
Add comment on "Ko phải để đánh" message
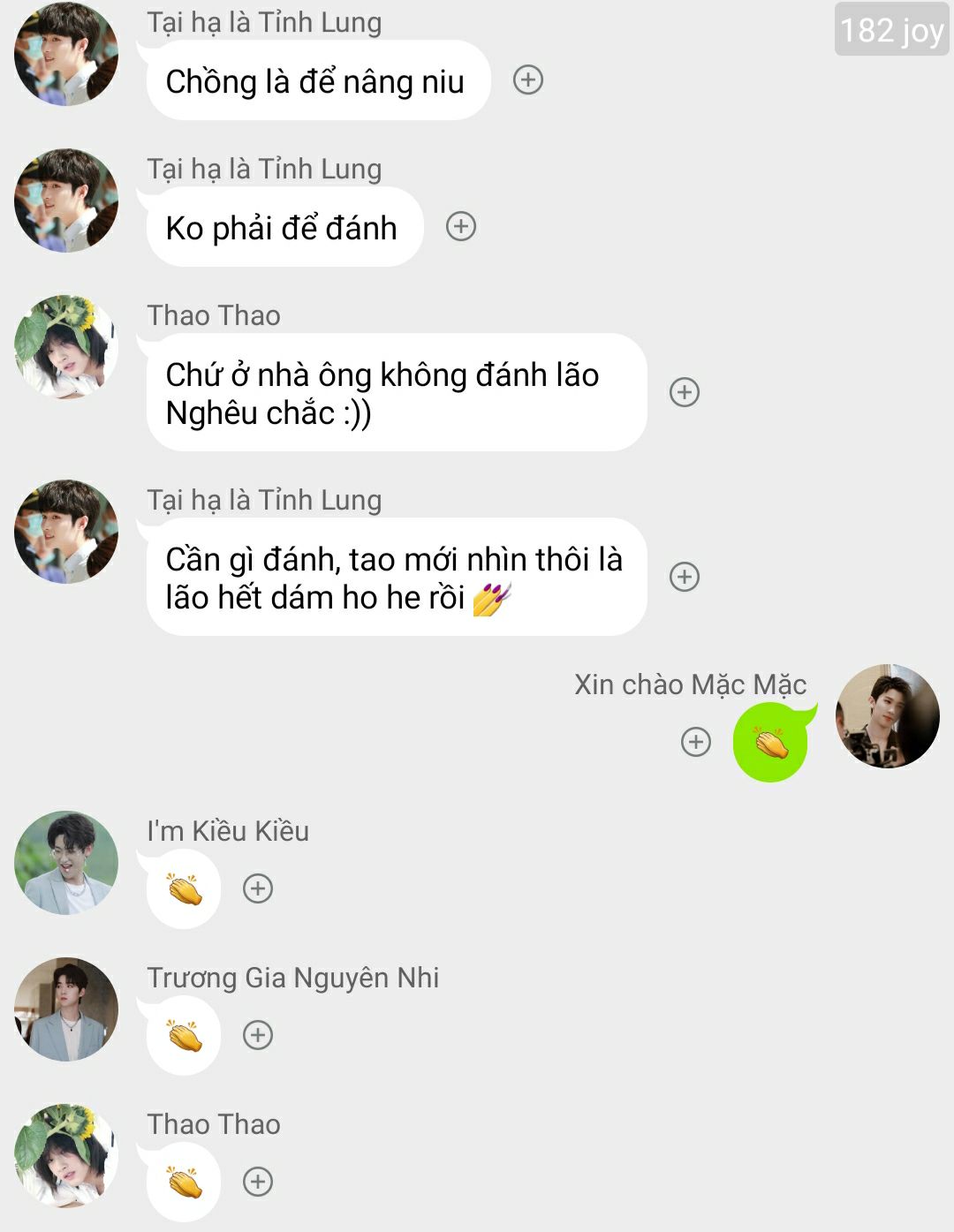461,227
